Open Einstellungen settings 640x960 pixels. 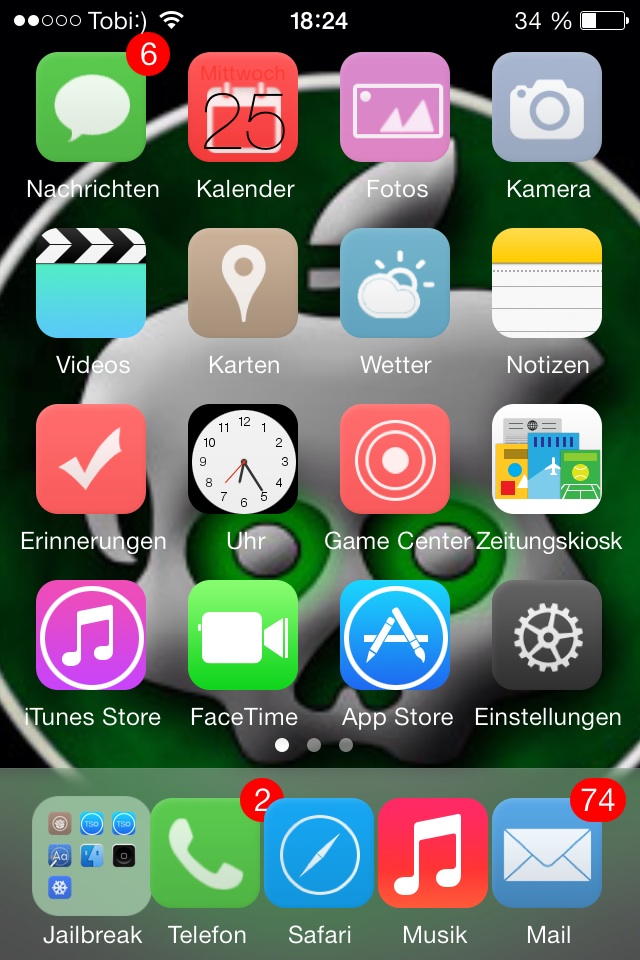tap(547, 635)
